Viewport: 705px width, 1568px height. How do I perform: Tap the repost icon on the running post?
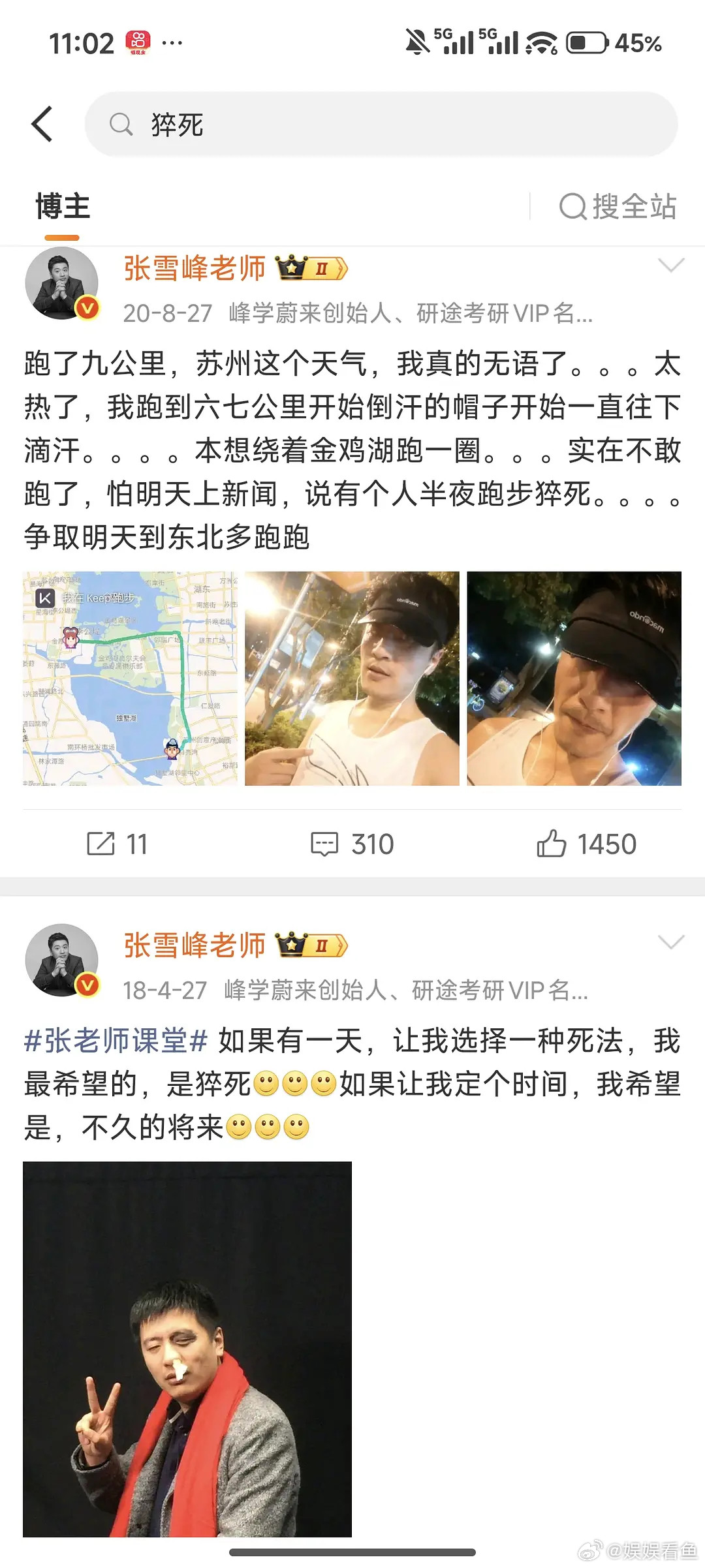(x=99, y=844)
